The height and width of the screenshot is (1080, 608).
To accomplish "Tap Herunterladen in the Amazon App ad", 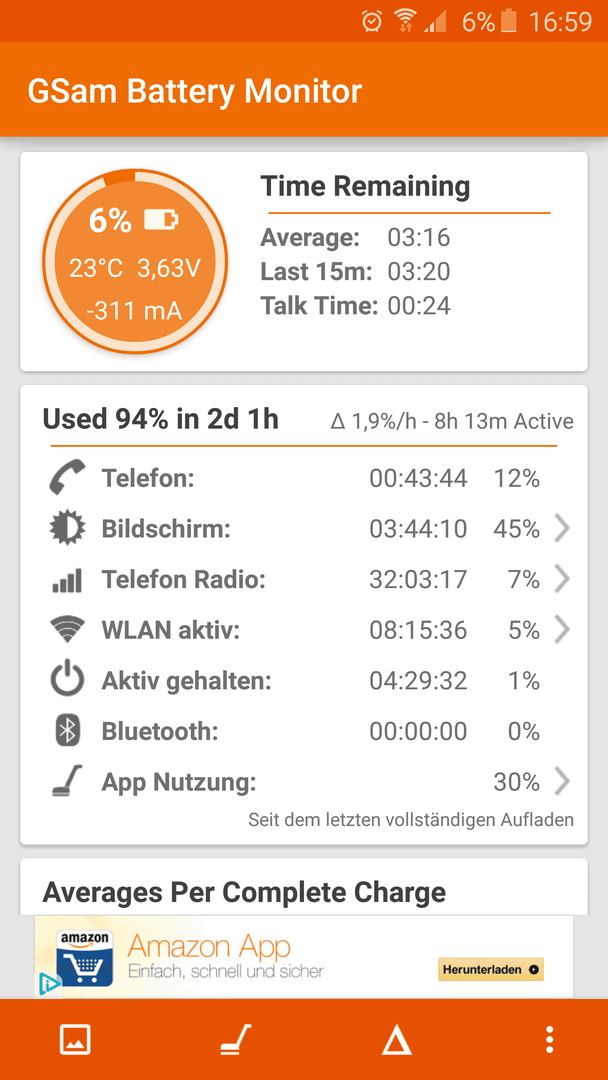I will point(491,969).
